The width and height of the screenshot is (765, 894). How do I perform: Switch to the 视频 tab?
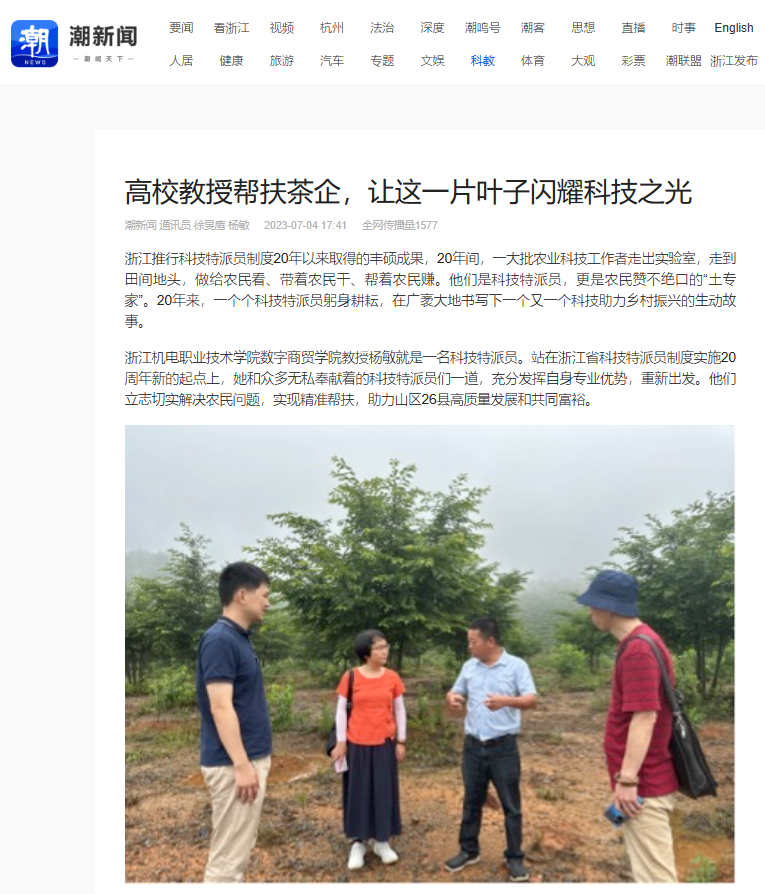[282, 28]
